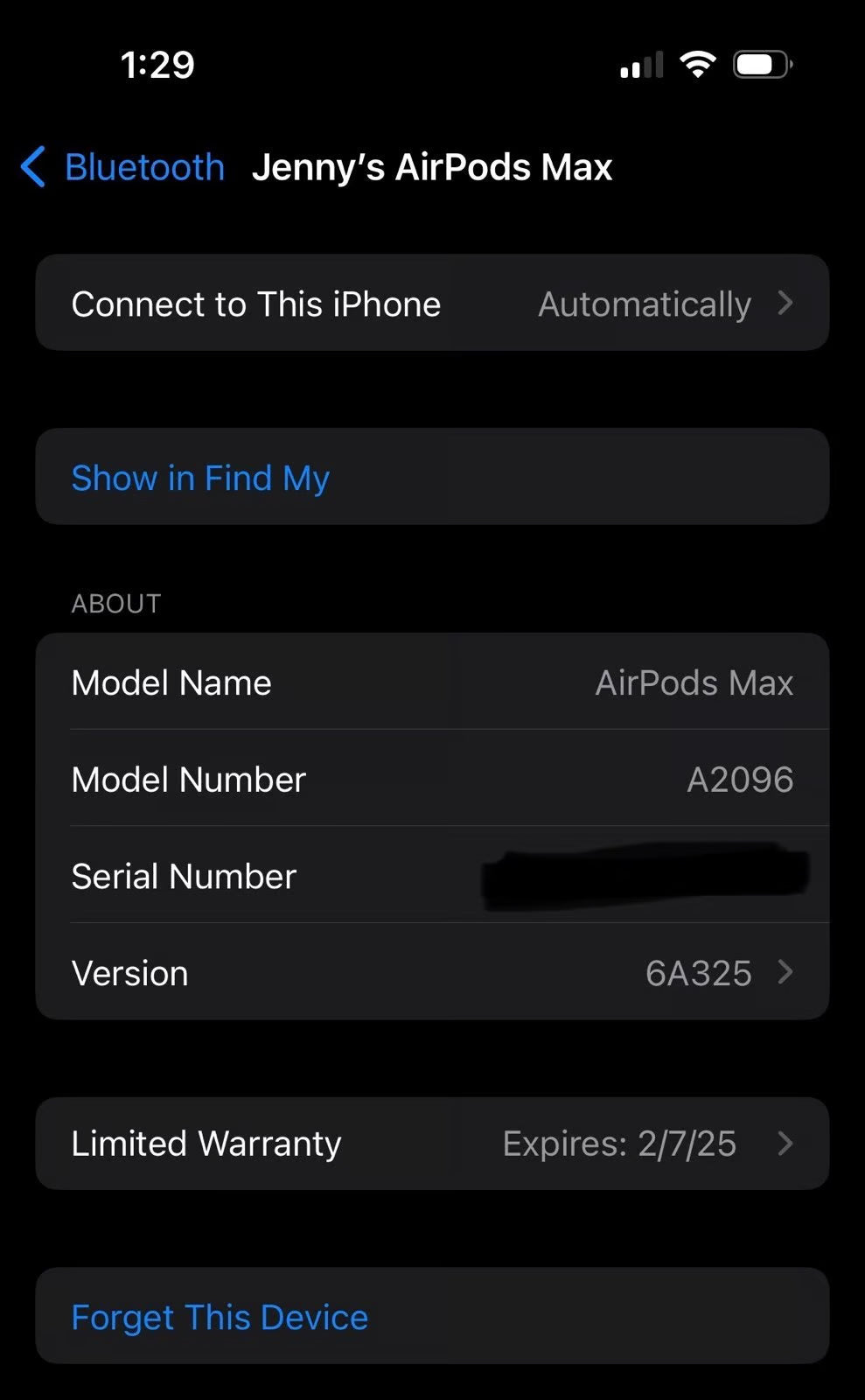Select the Jenny's AirPods Max title

pos(434,167)
